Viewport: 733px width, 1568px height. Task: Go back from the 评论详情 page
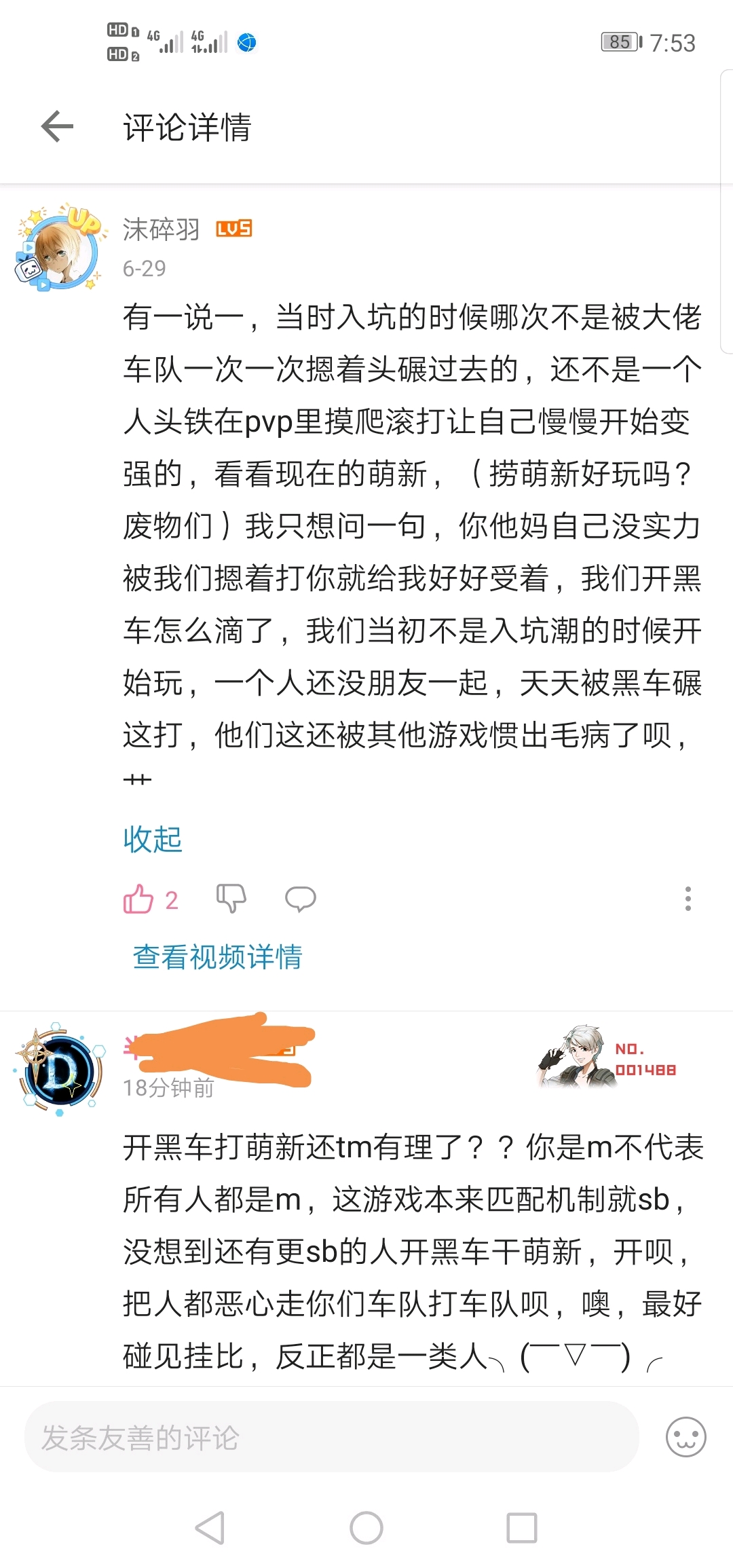tap(57, 127)
